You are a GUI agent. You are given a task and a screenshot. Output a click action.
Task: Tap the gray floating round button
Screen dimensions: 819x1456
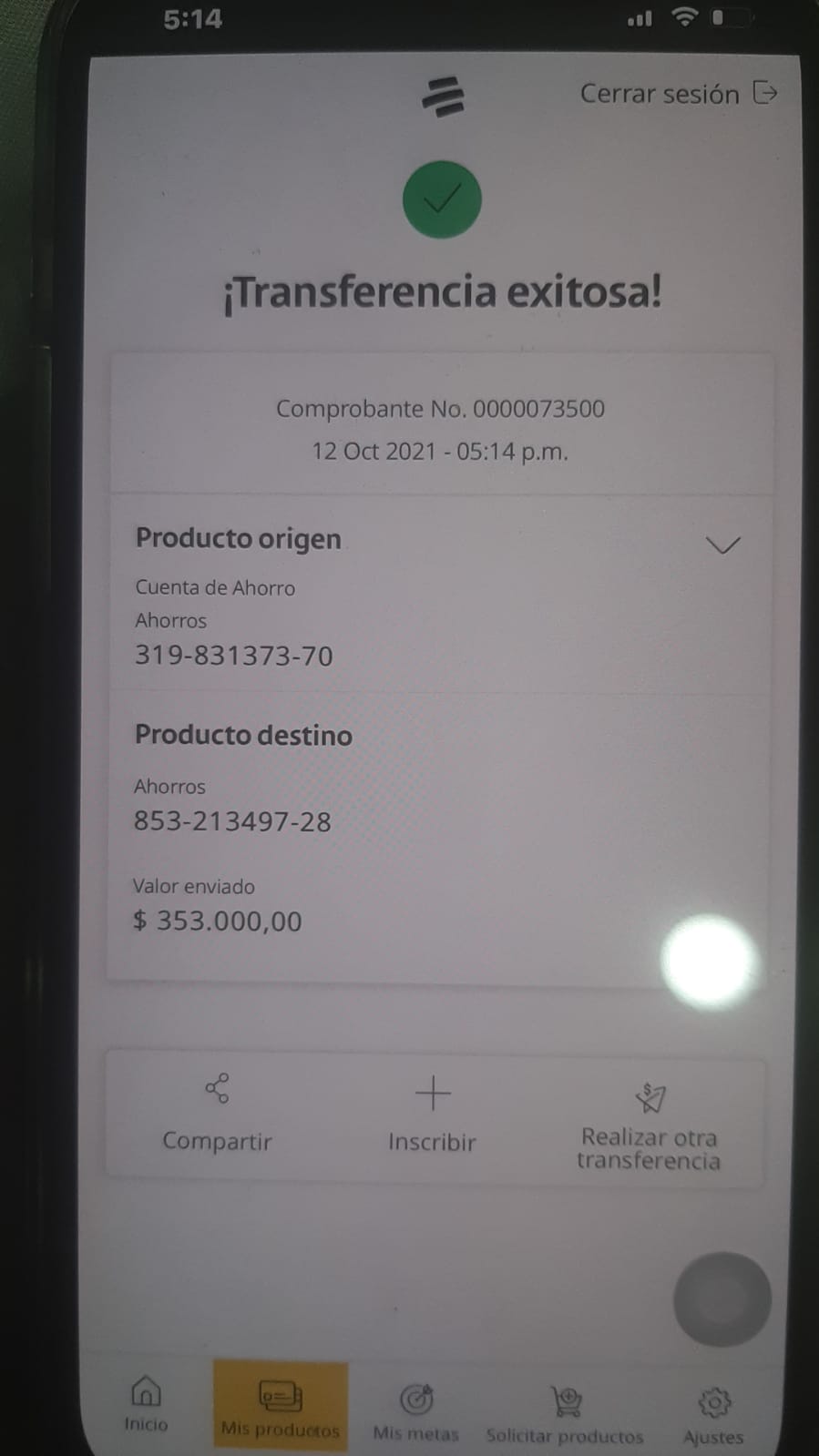click(x=722, y=1299)
